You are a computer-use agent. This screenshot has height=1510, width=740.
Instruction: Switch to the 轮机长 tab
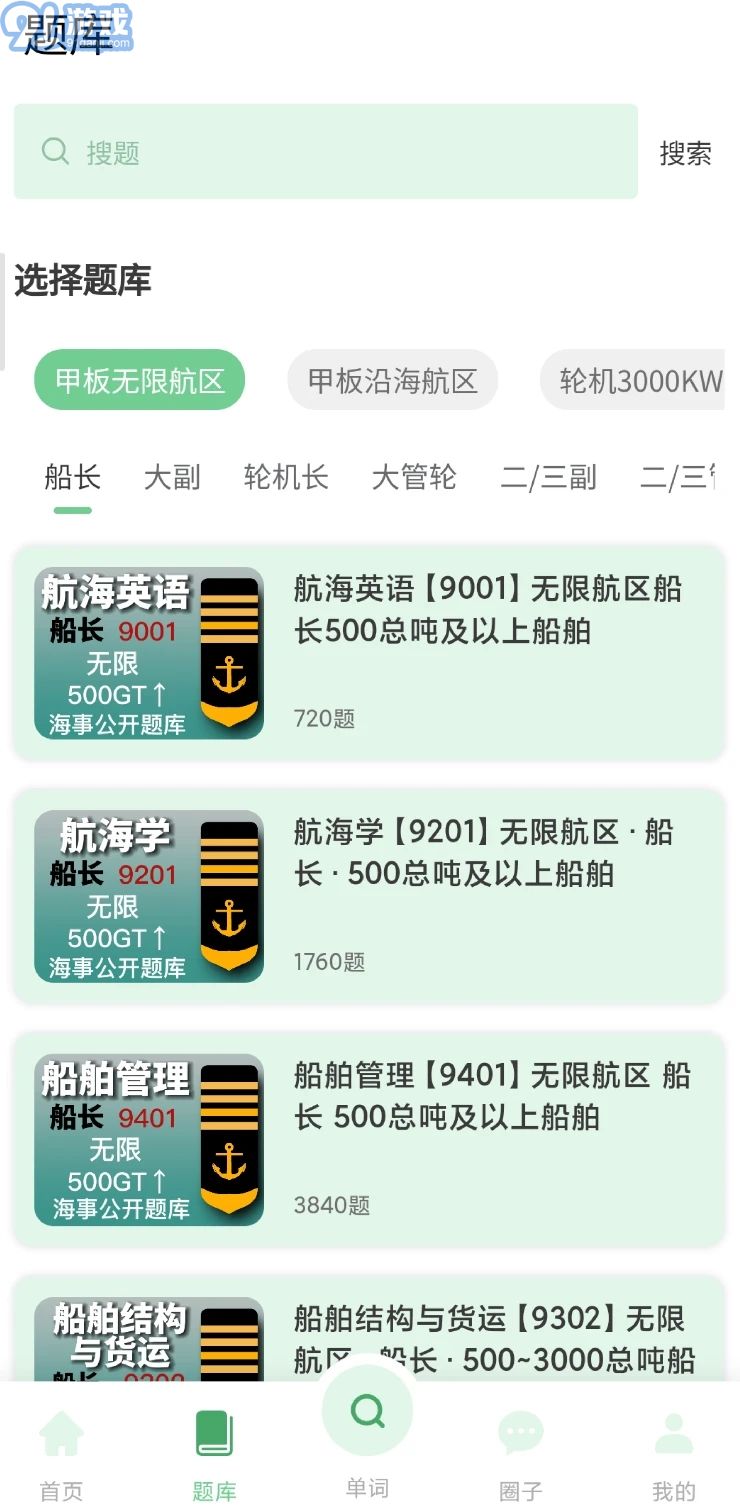pos(286,477)
